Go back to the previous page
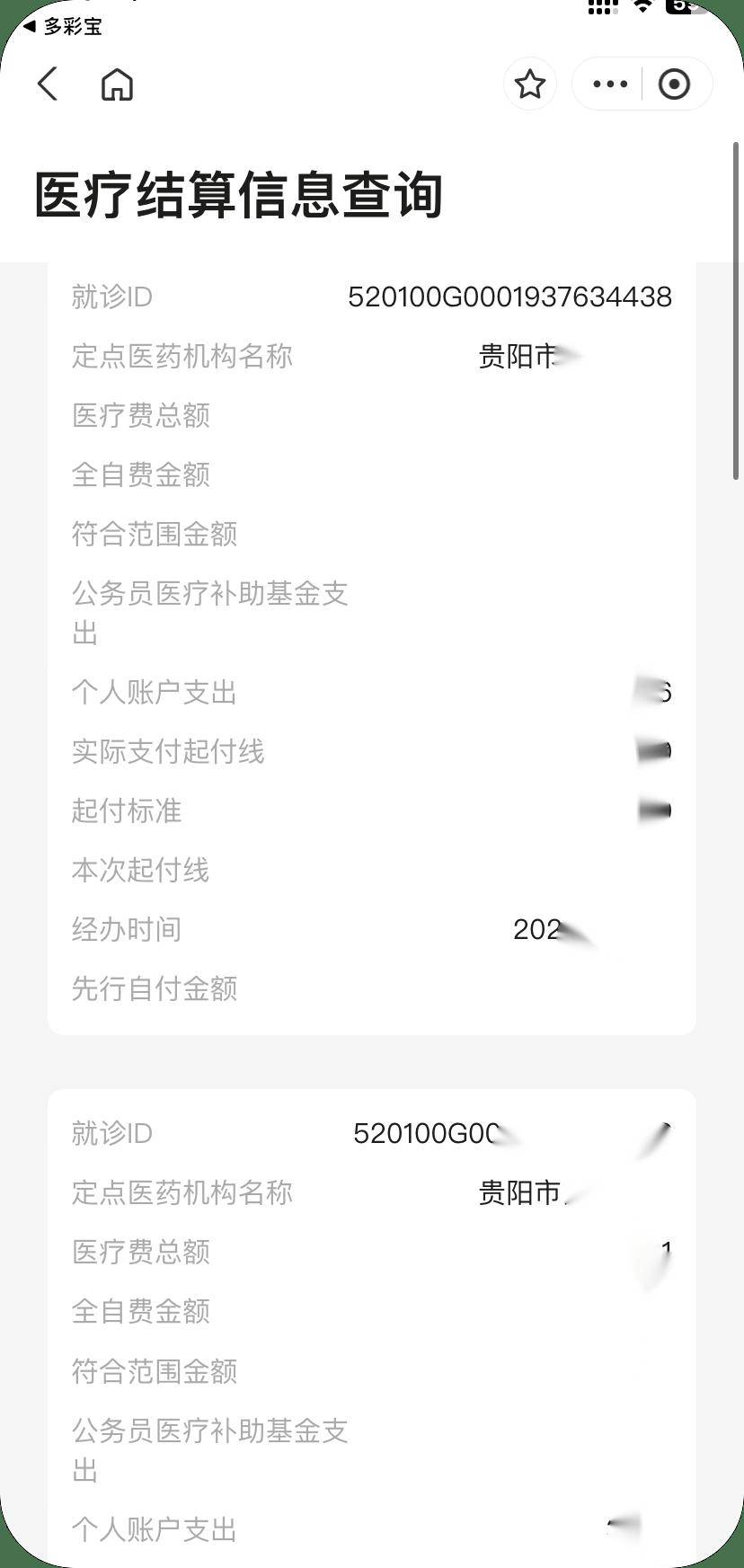Screen dimensions: 744x1568 (48, 84)
